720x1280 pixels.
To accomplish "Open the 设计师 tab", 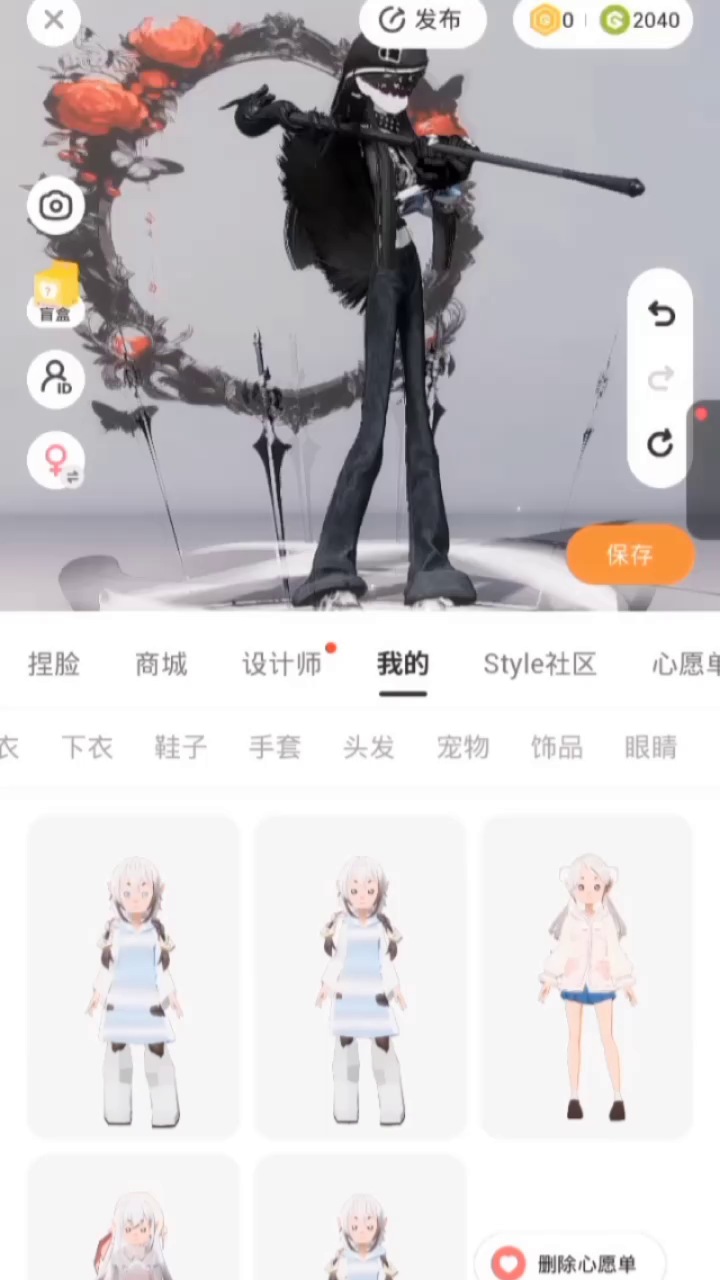I will (x=282, y=664).
